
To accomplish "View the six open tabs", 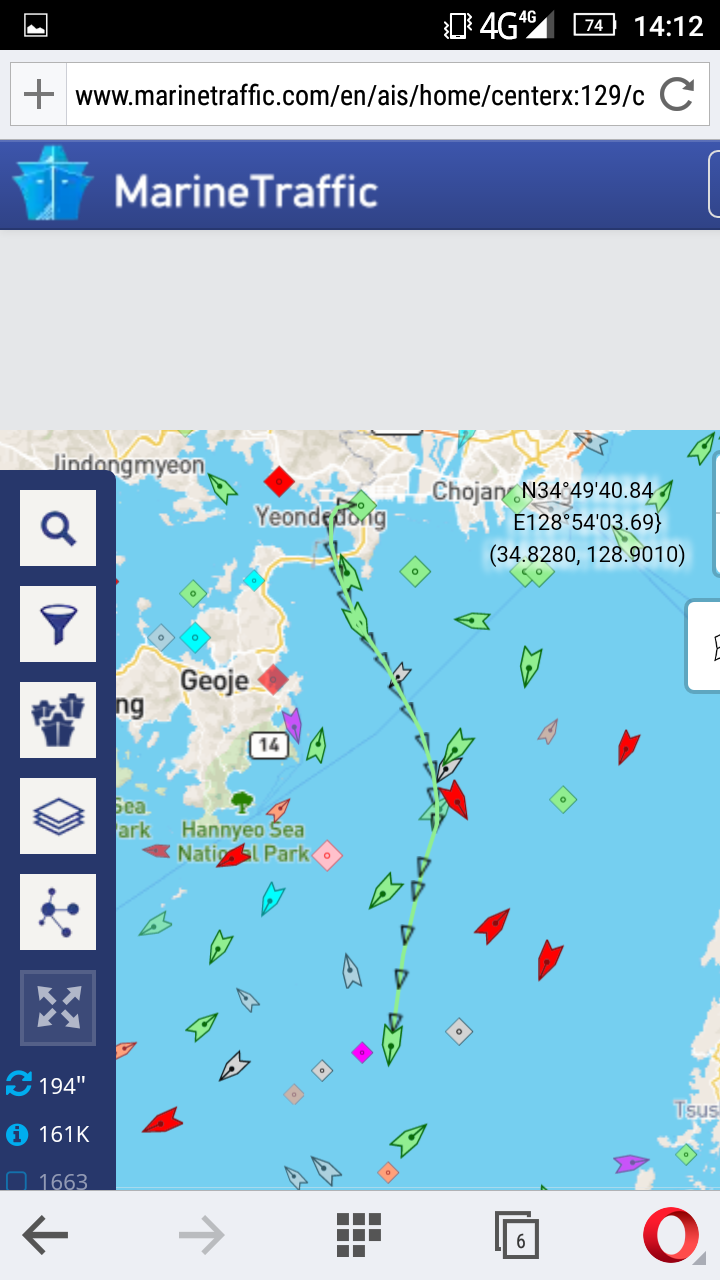I will (517, 1236).
